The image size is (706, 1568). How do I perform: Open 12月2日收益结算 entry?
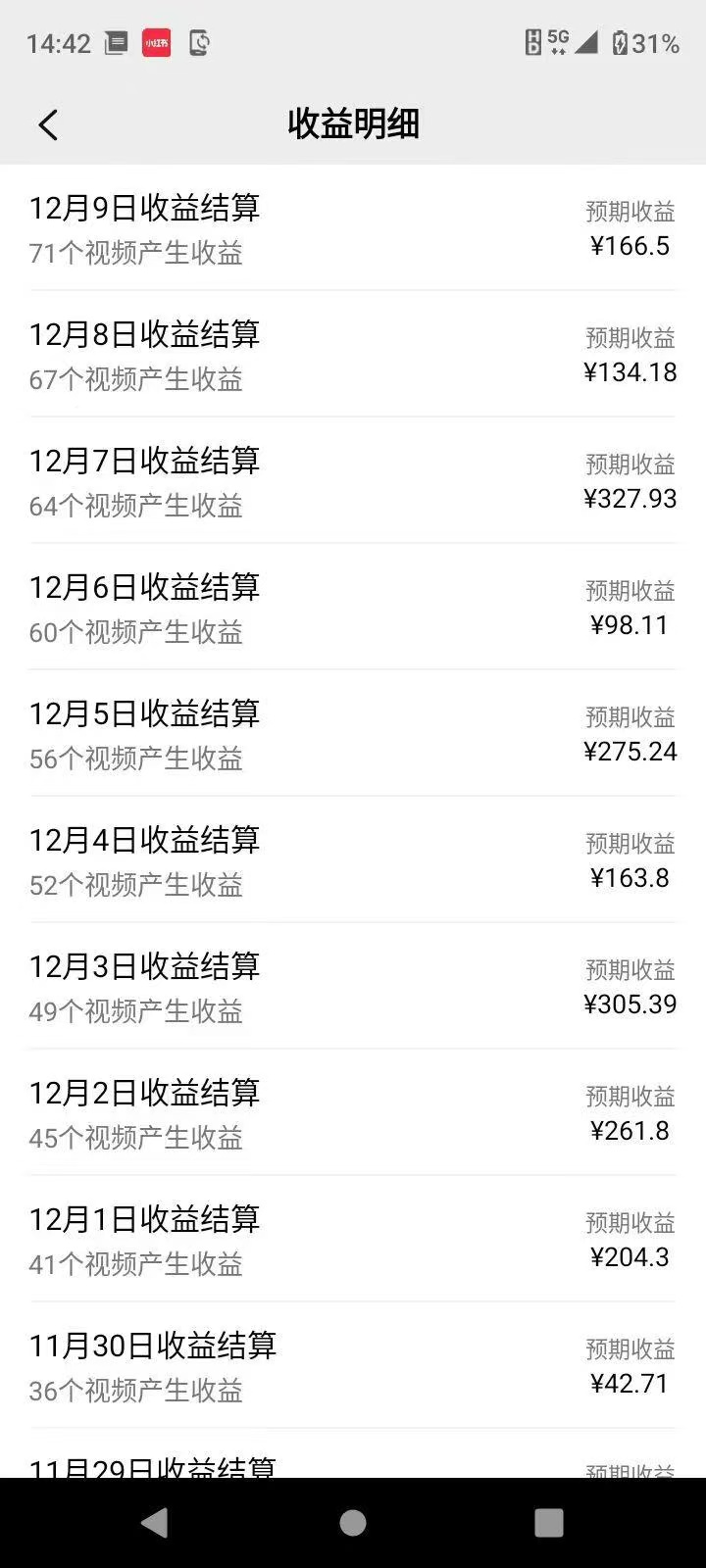(x=352, y=1113)
